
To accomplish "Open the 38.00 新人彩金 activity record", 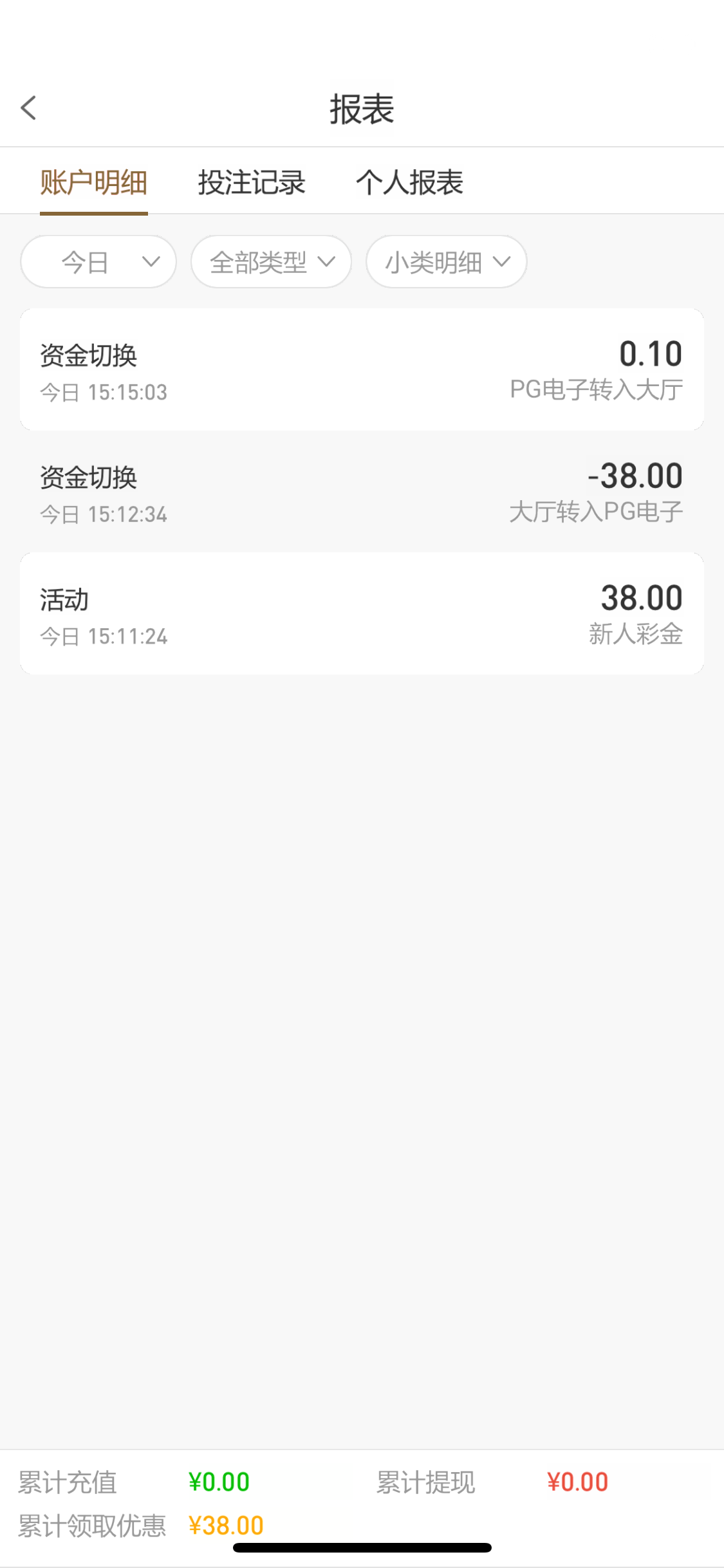I will point(362,614).
